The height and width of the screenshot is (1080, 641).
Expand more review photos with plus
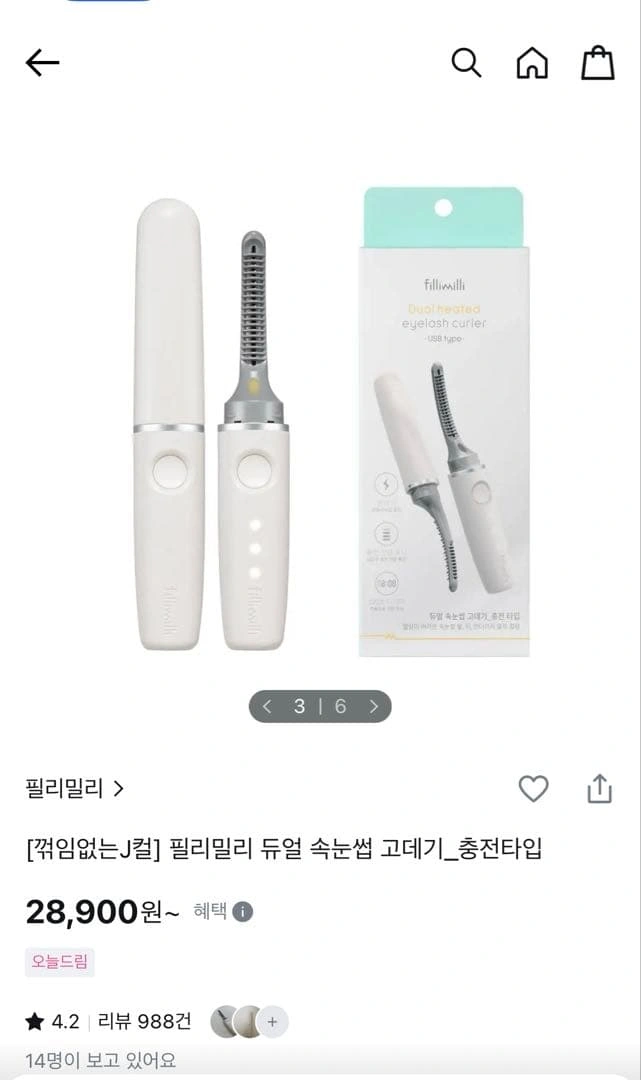tap(273, 1021)
